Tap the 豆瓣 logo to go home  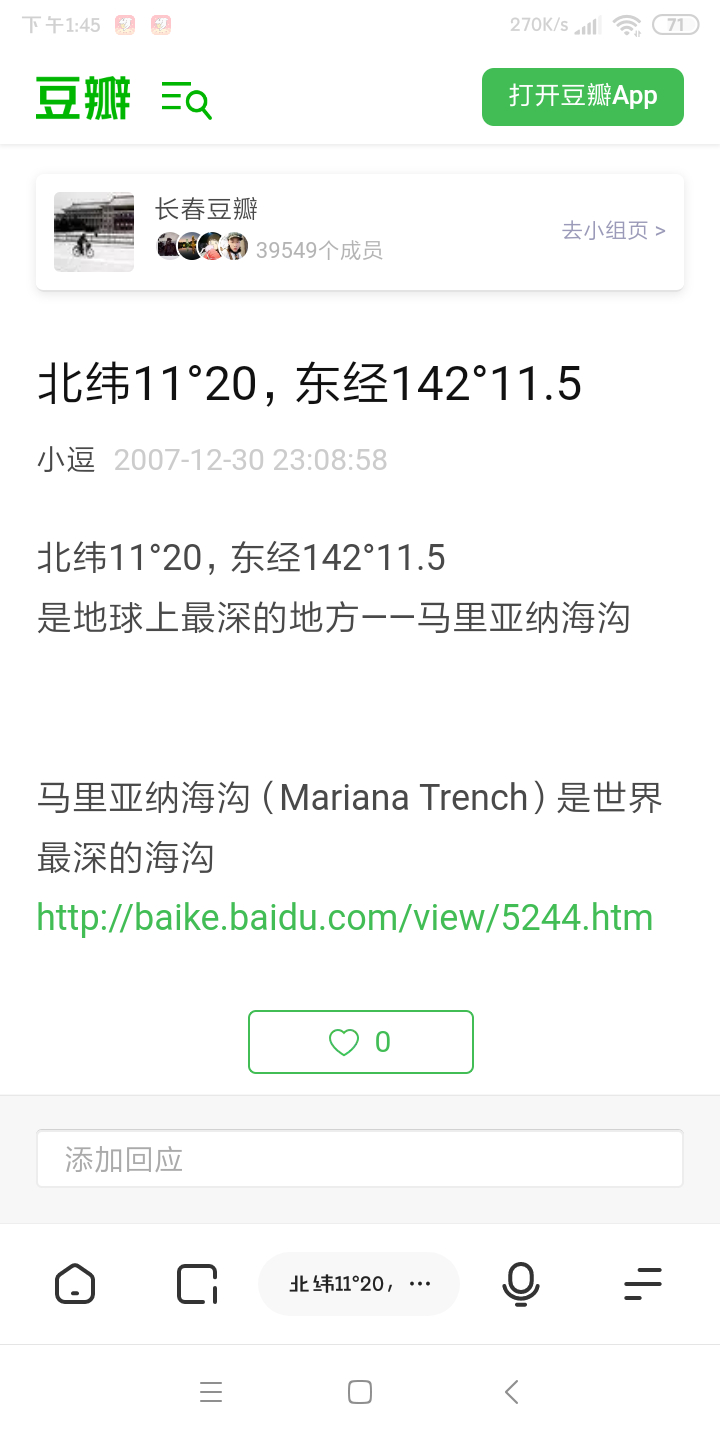tap(83, 98)
